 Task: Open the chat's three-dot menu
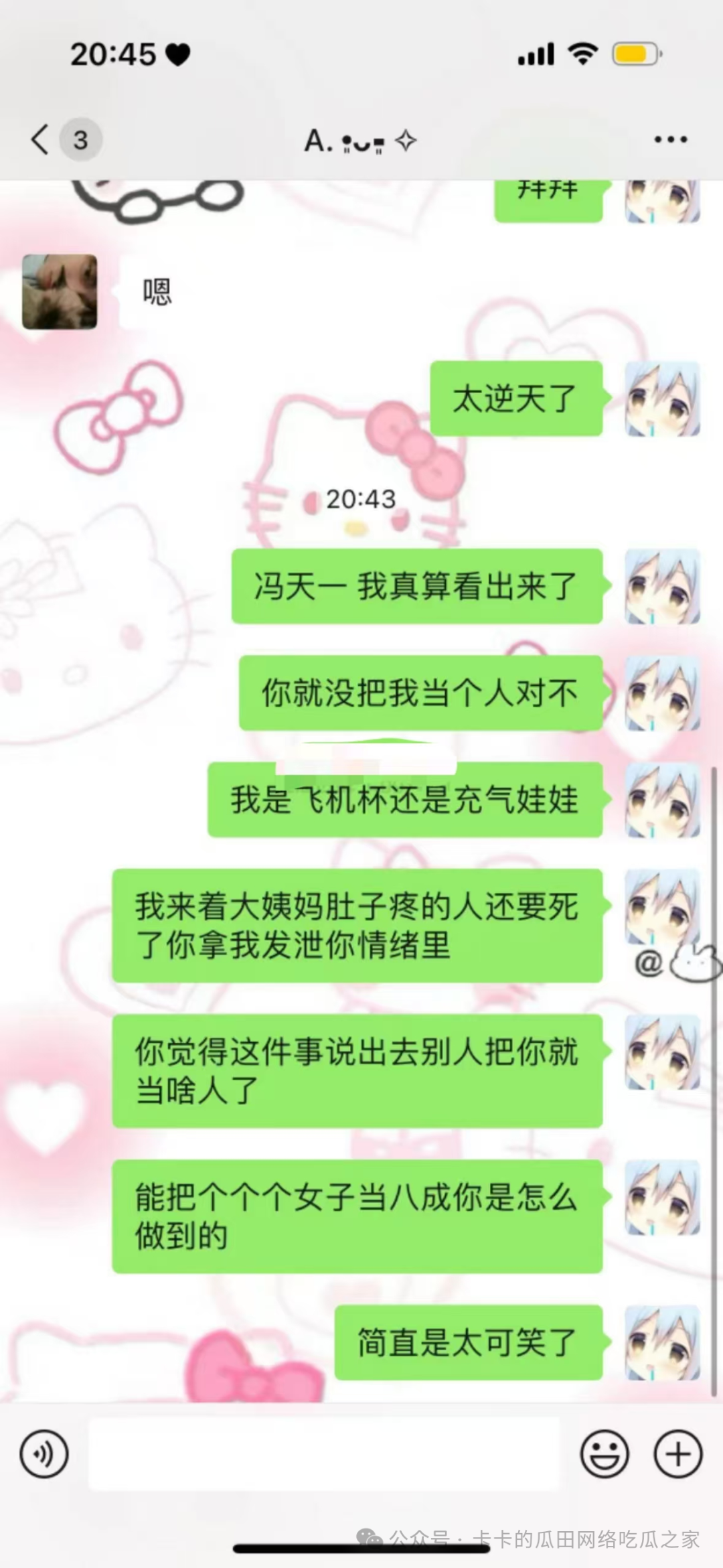(x=670, y=139)
